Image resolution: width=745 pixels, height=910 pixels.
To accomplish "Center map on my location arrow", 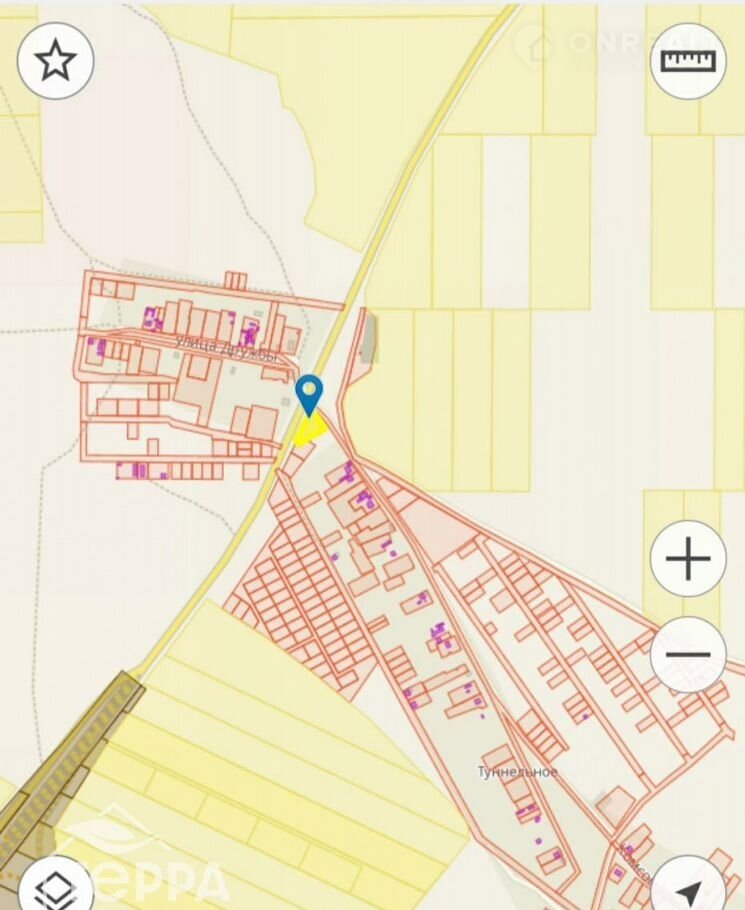I will click(688, 887).
